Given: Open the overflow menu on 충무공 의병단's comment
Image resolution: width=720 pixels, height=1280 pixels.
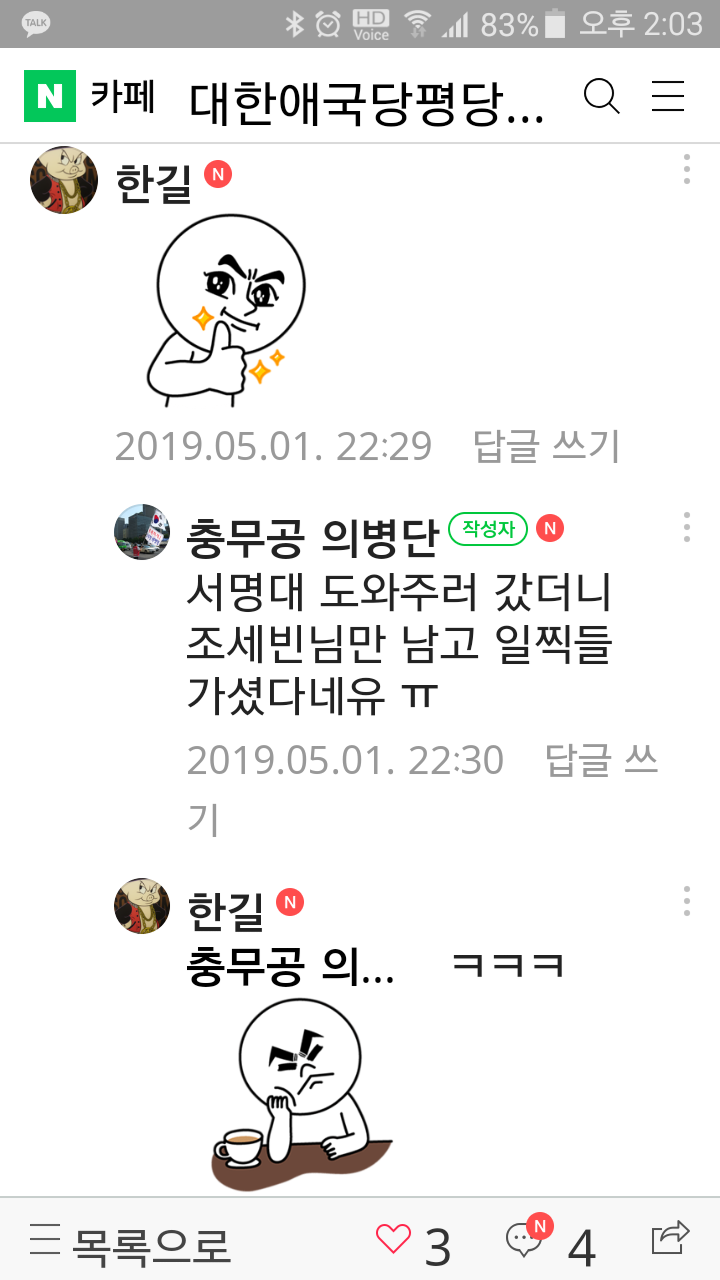Looking at the screenshot, I should tap(686, 527).
